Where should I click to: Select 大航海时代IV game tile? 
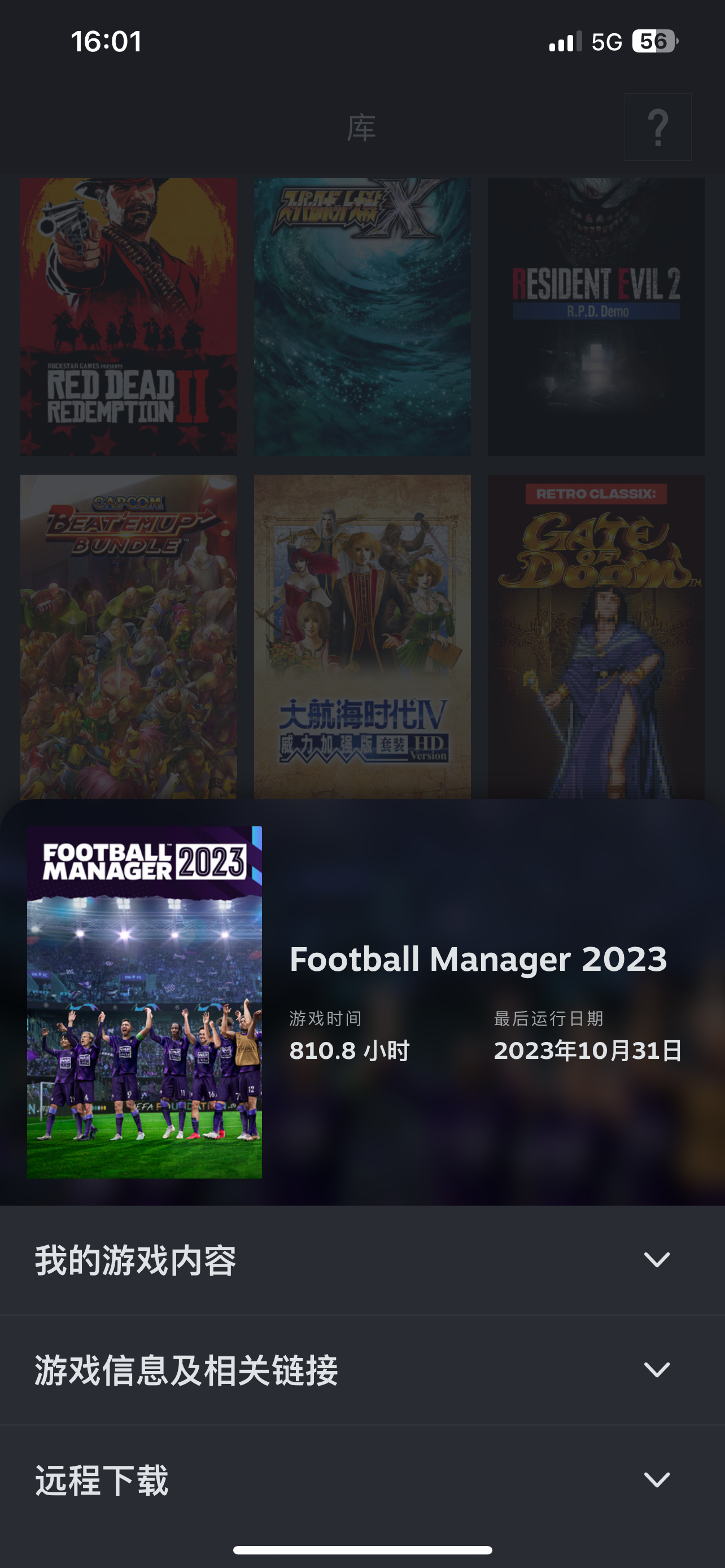[362, 637]
